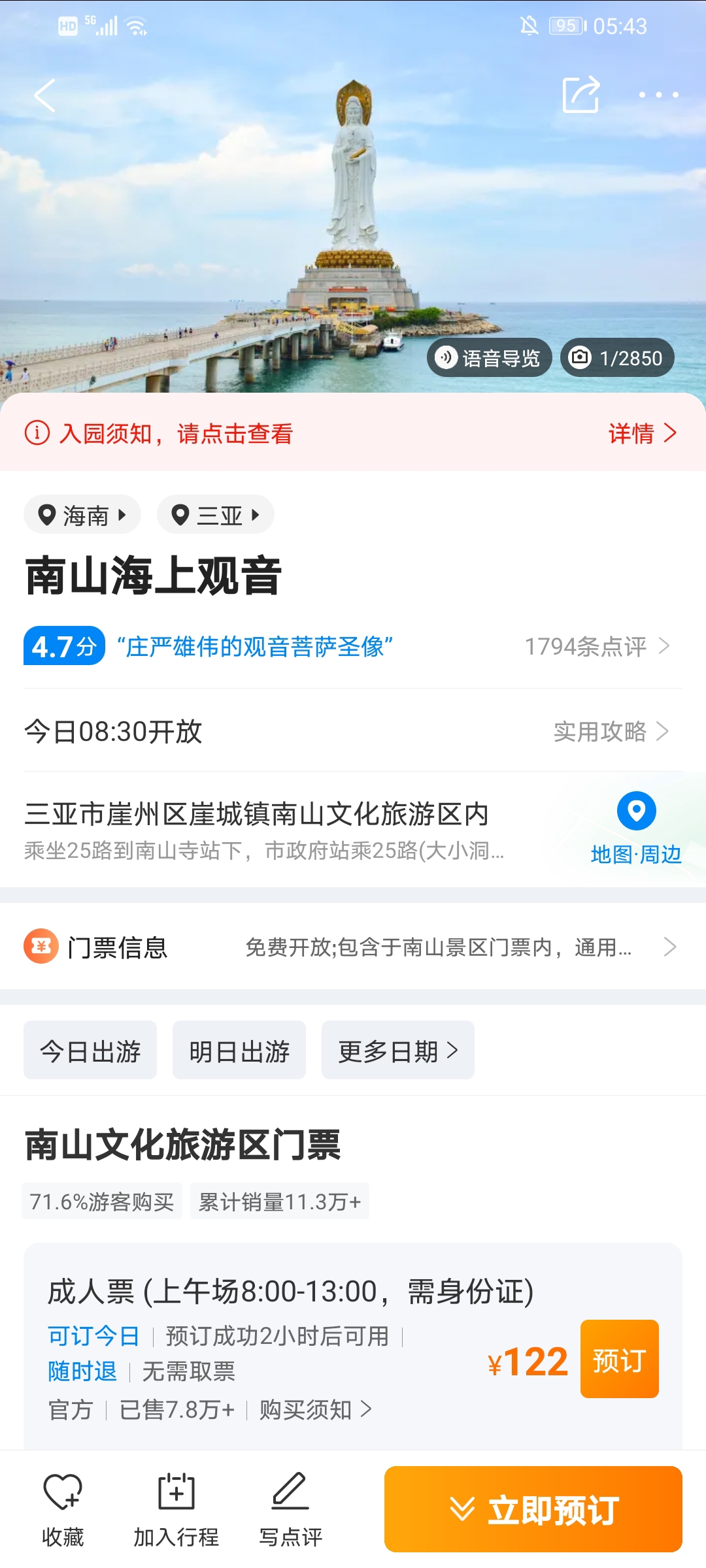Open 实用攻略 travel guide
This screenshot has width=706, height=1568.
pos(611,732)
